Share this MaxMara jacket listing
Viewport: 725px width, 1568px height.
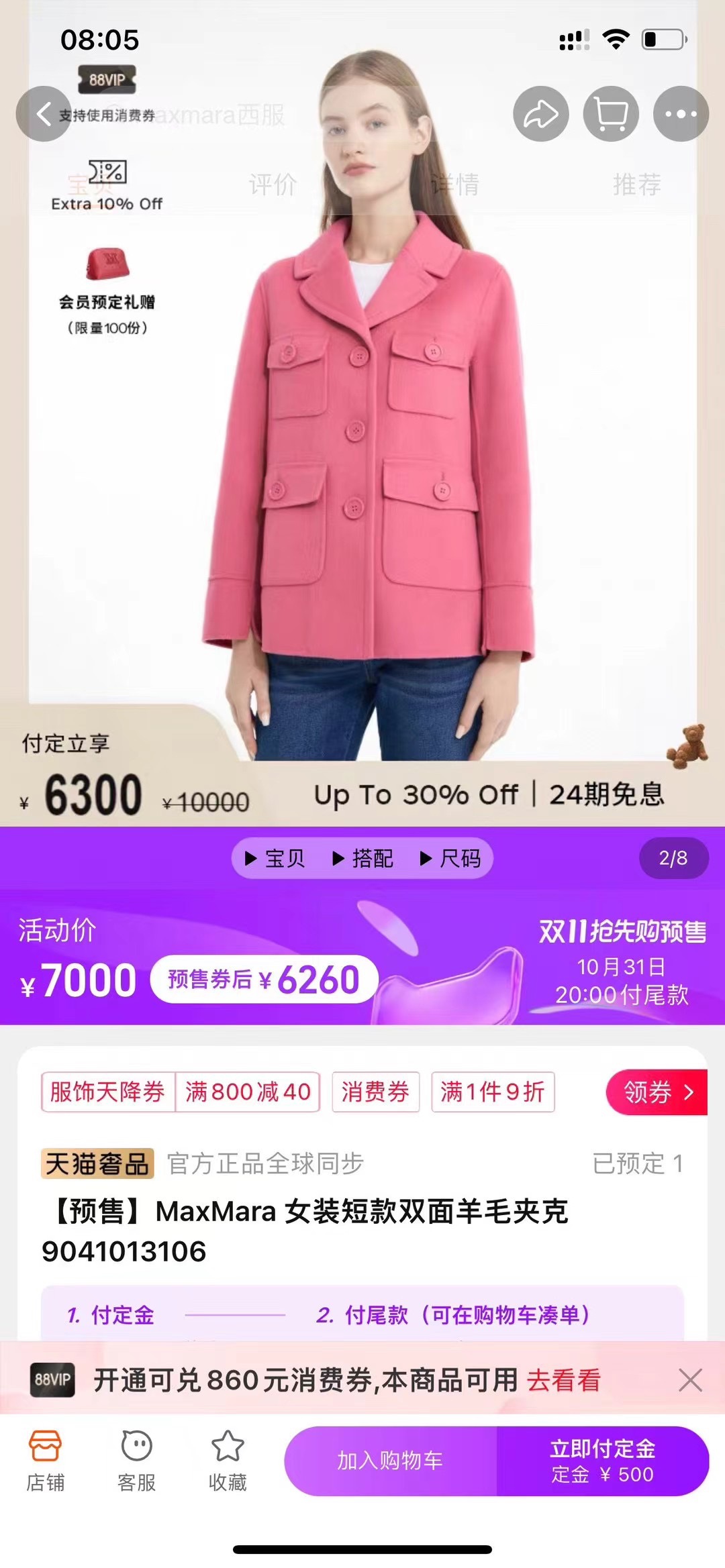[540, 114]
